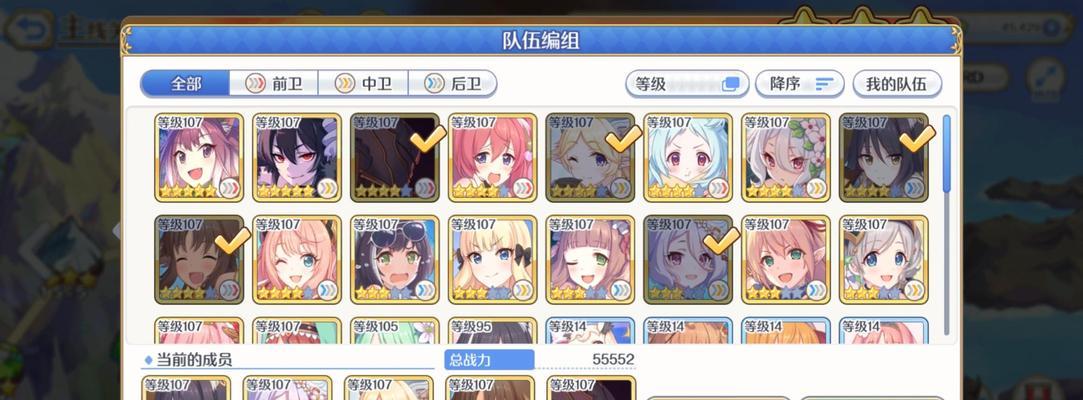1083x400 pixels.
Task: Toggle the 降序 sort order button
Action: [799, 84]
